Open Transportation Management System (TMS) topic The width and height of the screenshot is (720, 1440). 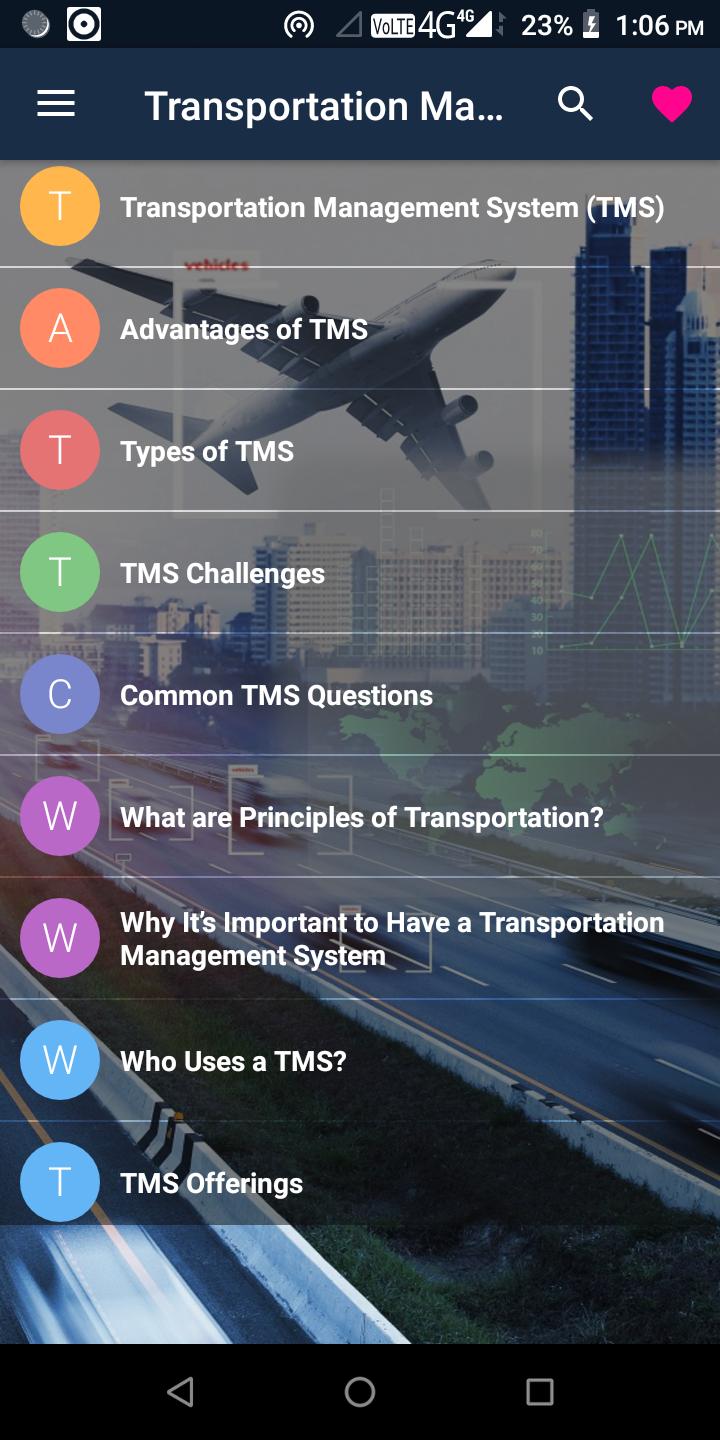click(x=392, y=208)
